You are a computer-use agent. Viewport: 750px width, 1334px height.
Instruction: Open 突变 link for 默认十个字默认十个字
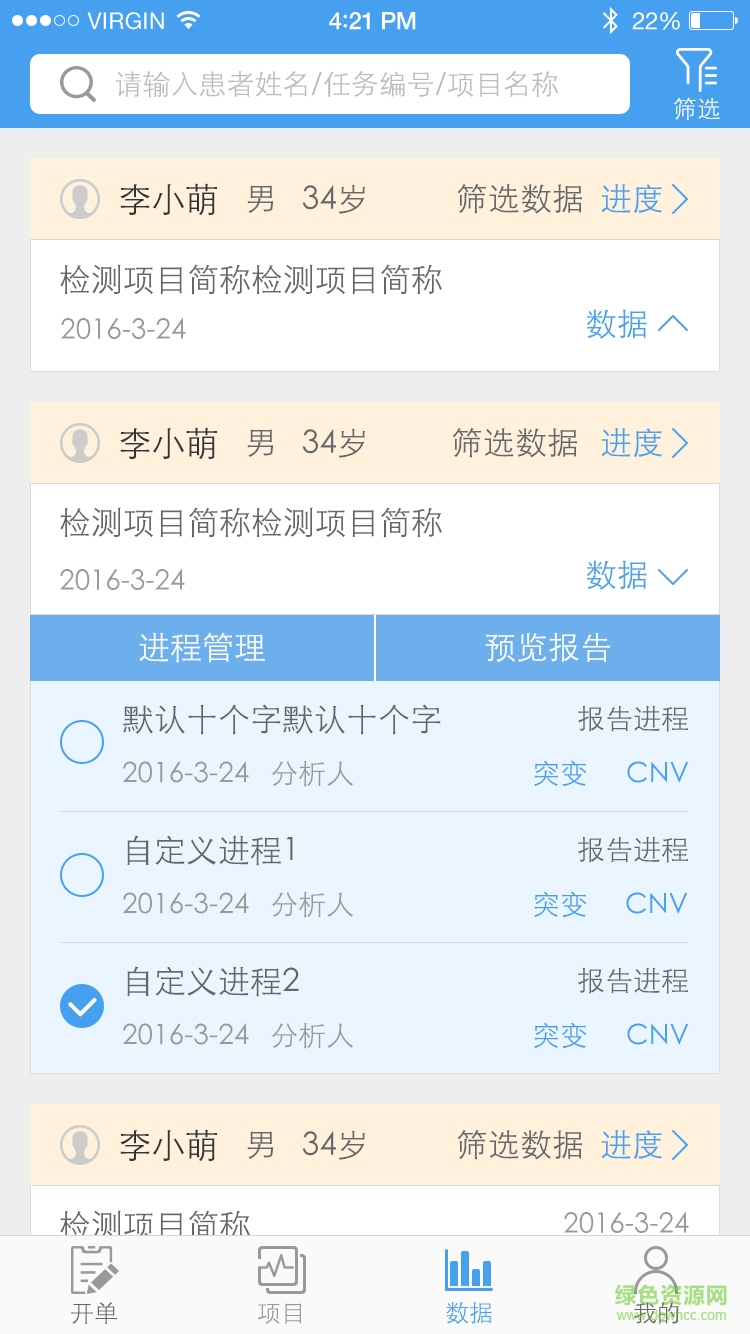[560, 773]
